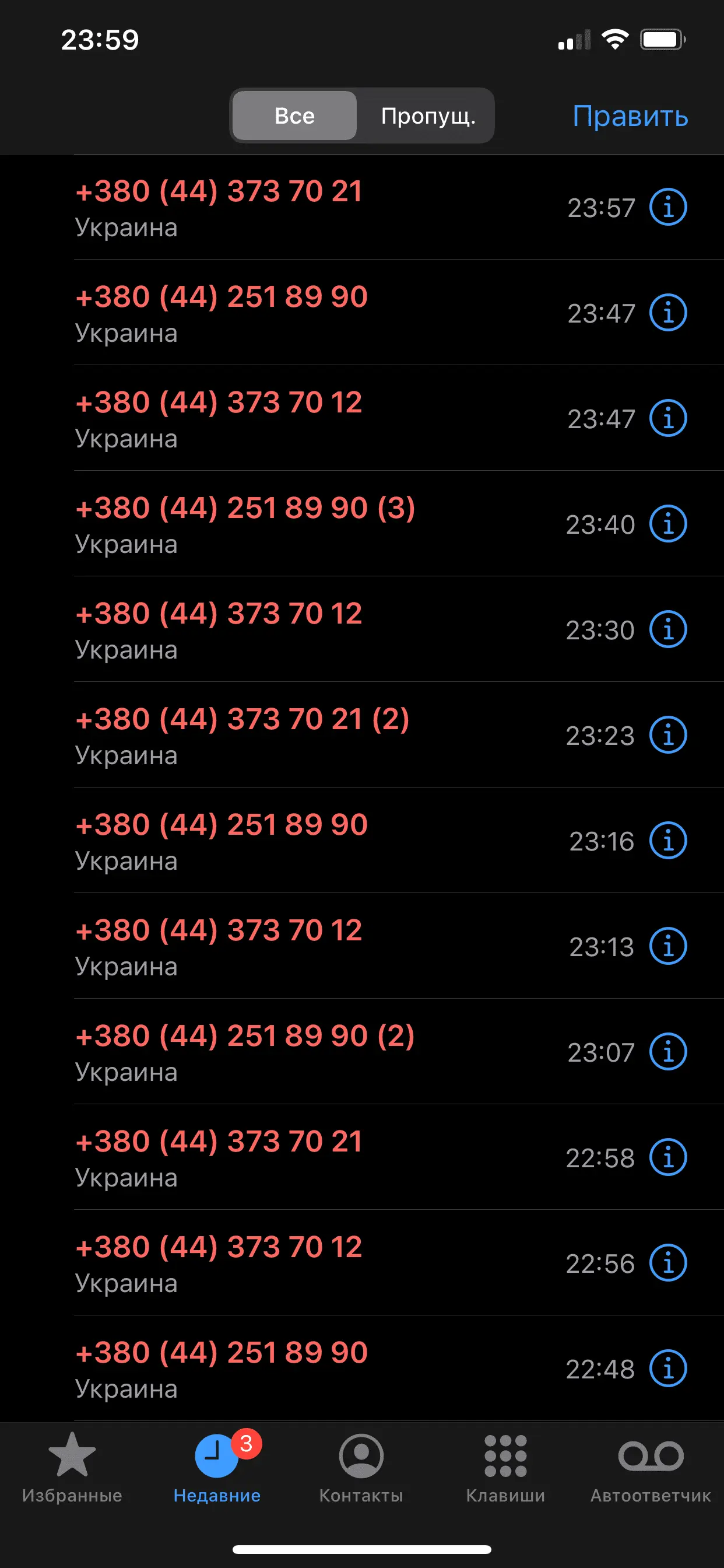
Task: Show details of the 23:40 call
Action: coord(667,524)
